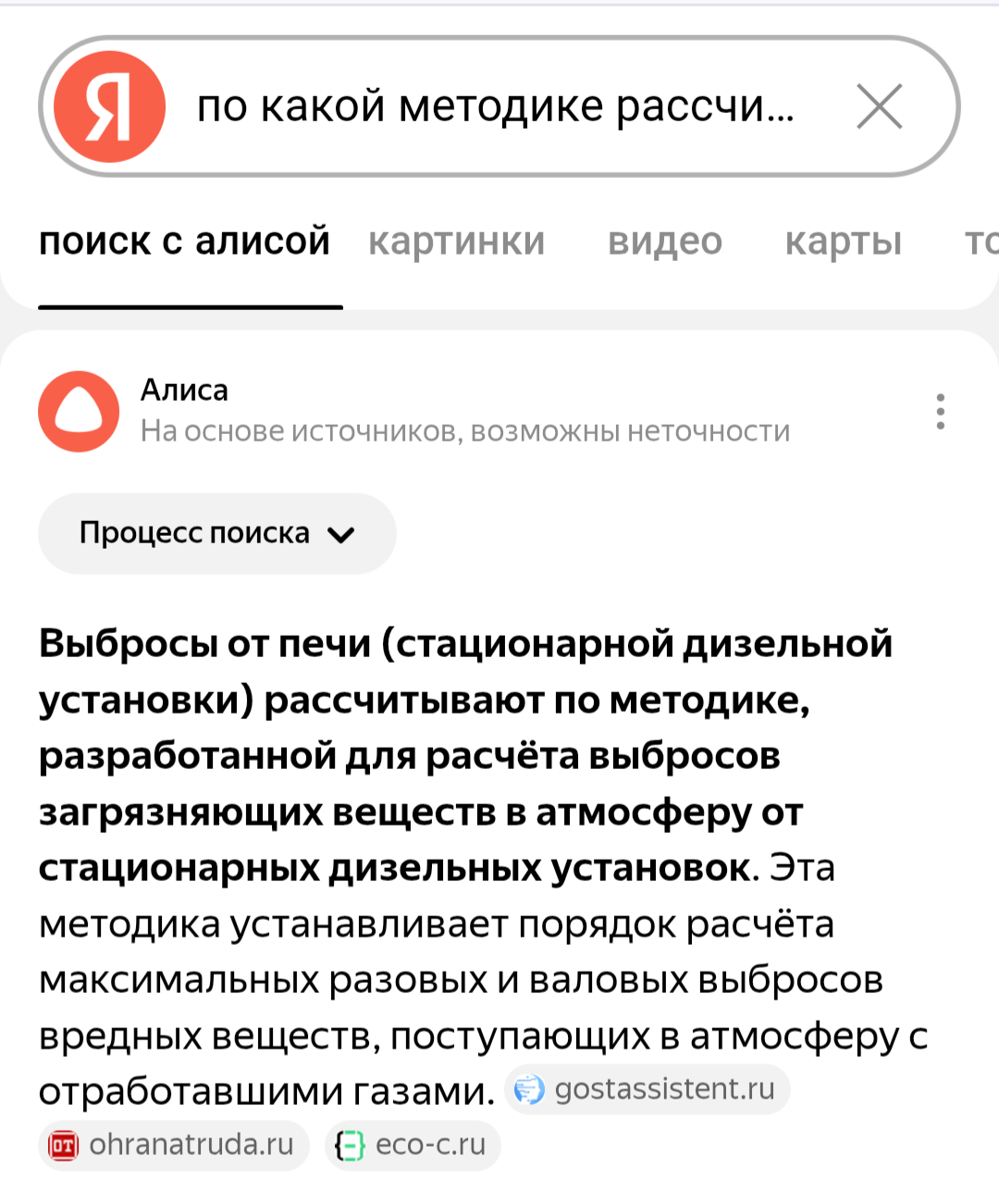Open the gostassistent.ru source link
The image size is (999, 1204).
[x=647, y=1089]
